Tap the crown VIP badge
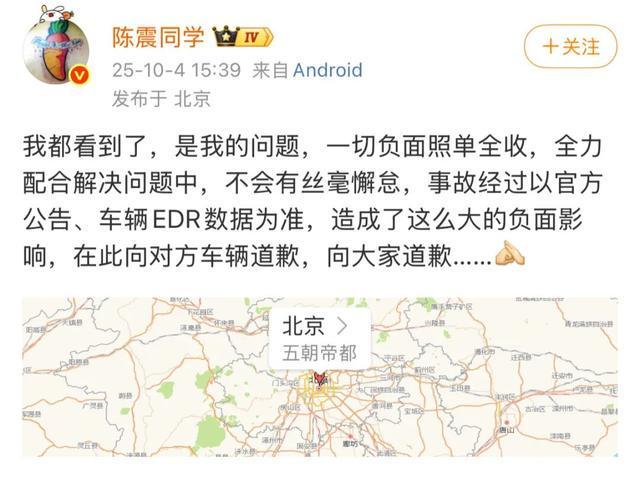Image resolution: width=640 pixels, height=477 pixels. click(242, 36)
